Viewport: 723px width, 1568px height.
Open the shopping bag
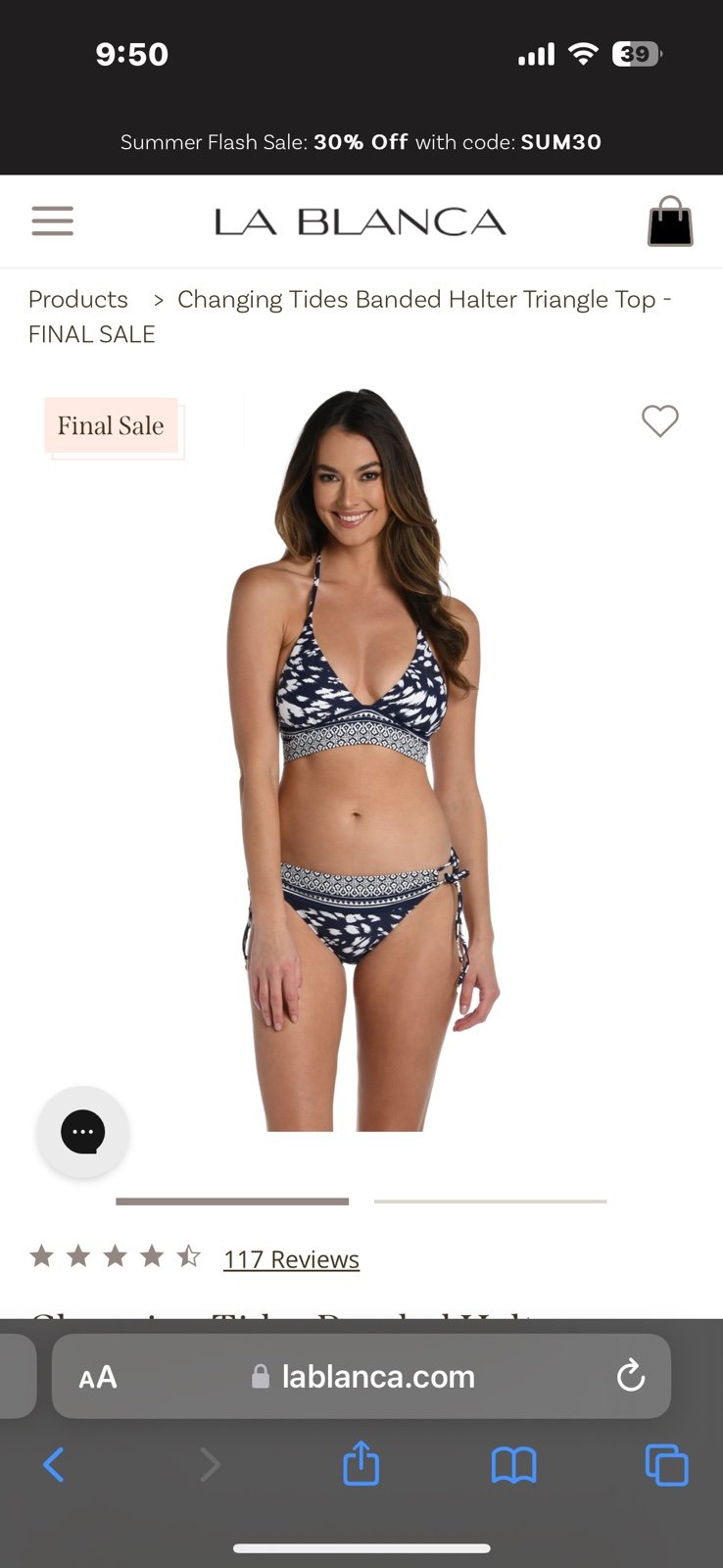point(670,221)
